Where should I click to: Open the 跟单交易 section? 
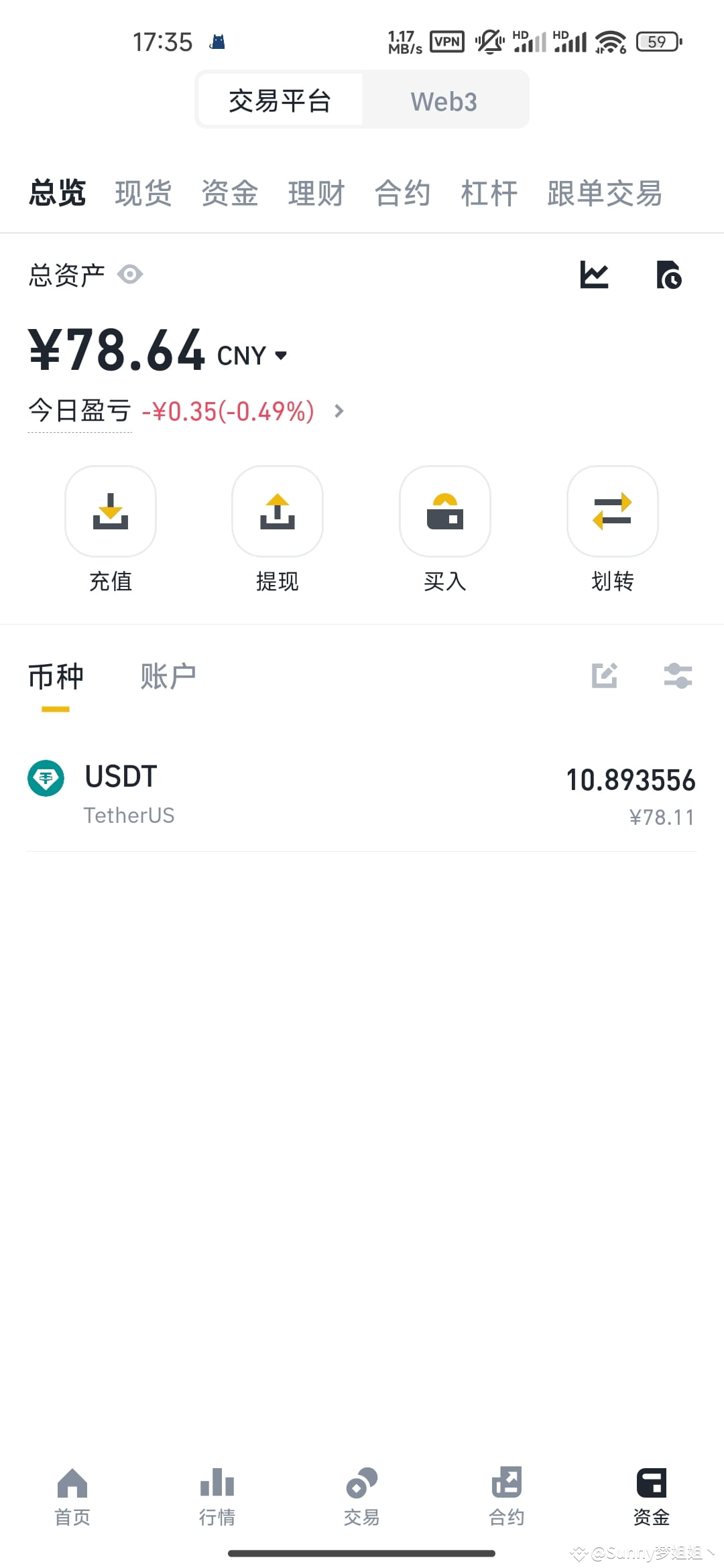[x=604, y=193]
